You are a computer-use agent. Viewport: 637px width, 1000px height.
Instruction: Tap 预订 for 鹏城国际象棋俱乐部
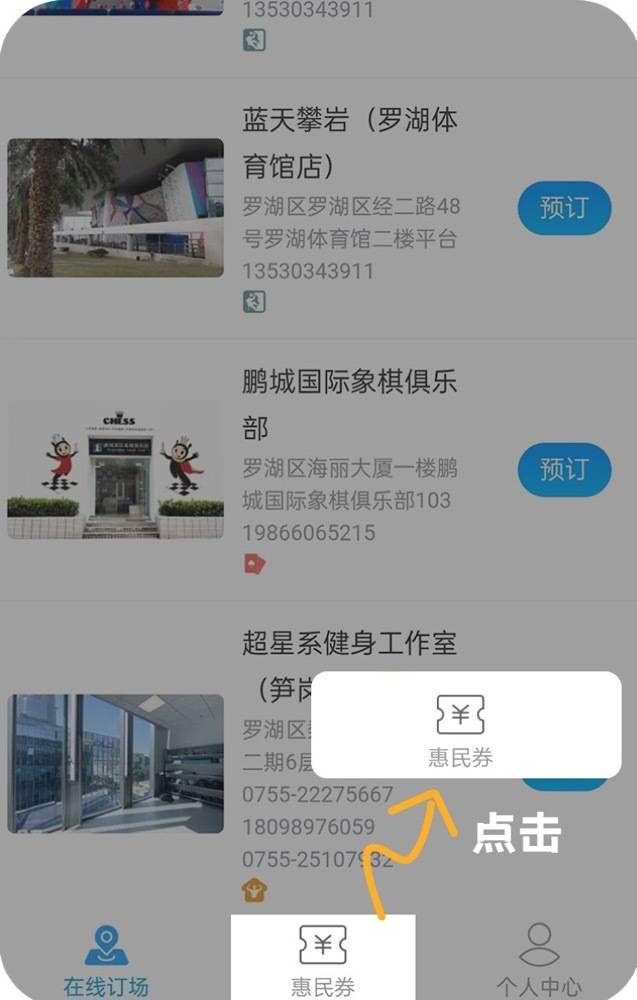tap(564, 469)
